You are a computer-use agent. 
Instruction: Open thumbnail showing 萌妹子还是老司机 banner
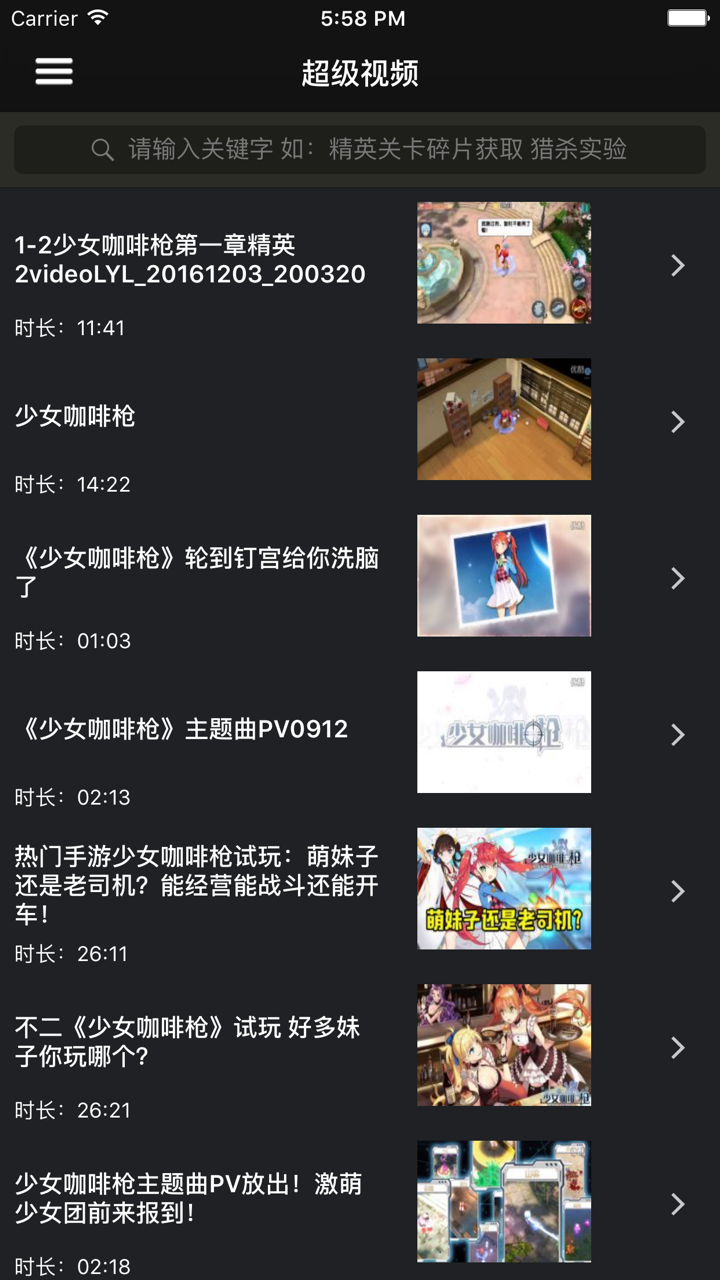point(504,888)
